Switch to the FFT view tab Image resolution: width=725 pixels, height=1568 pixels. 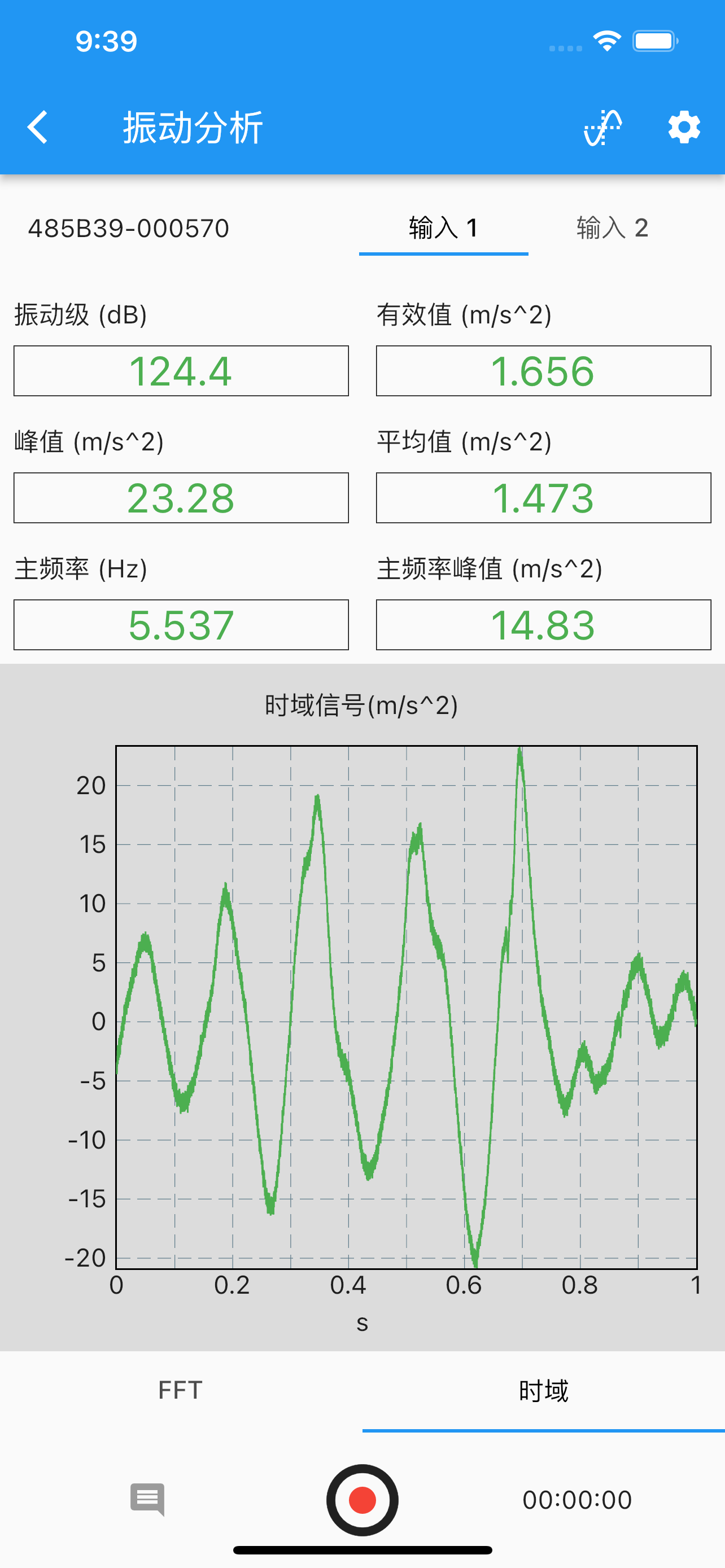pyautogui.click(x=181, y=1391)
